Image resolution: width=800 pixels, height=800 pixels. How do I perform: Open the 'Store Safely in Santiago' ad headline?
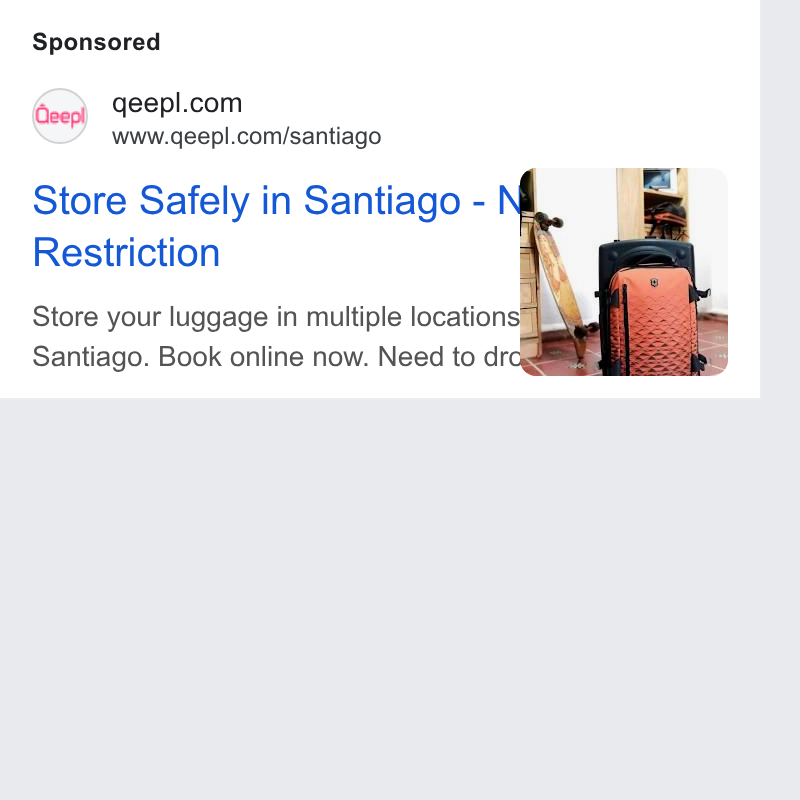(276, 226)
